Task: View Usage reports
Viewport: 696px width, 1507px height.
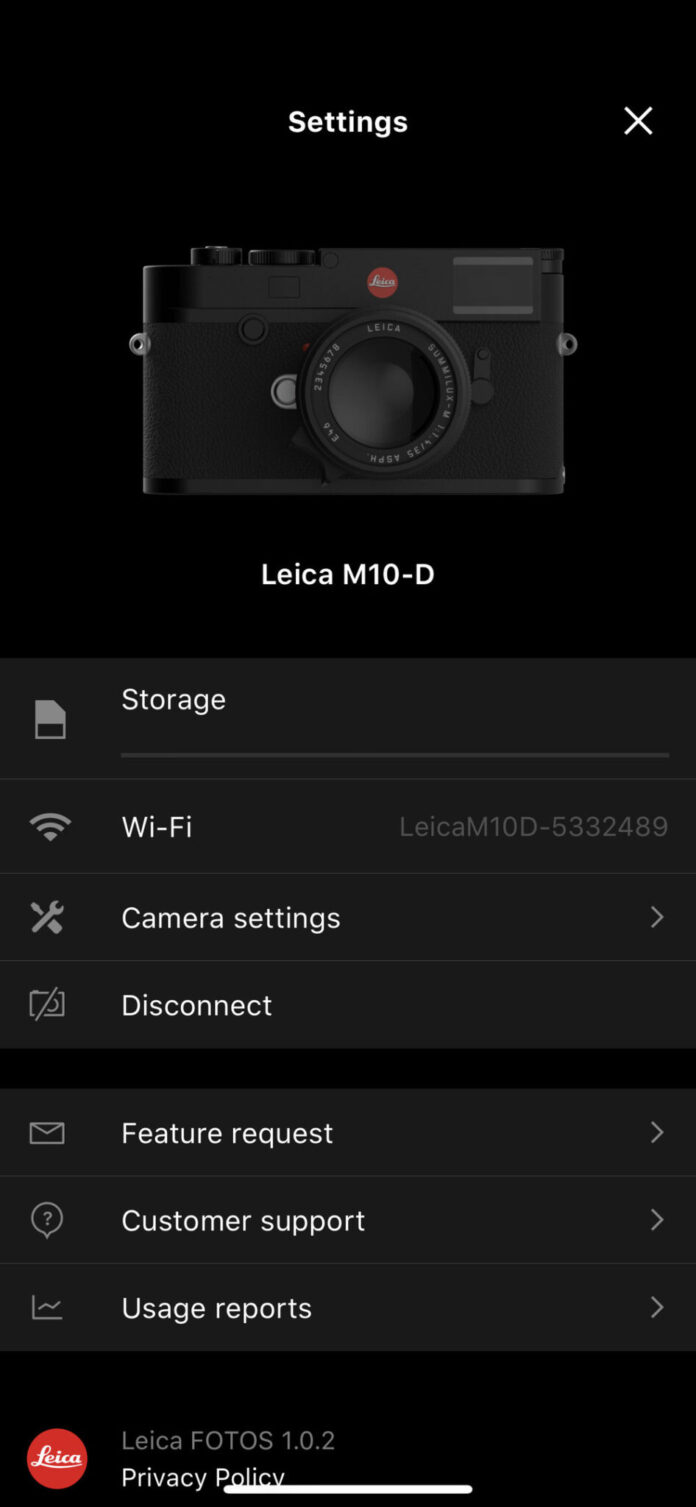Action: (x=347, y=1308)
